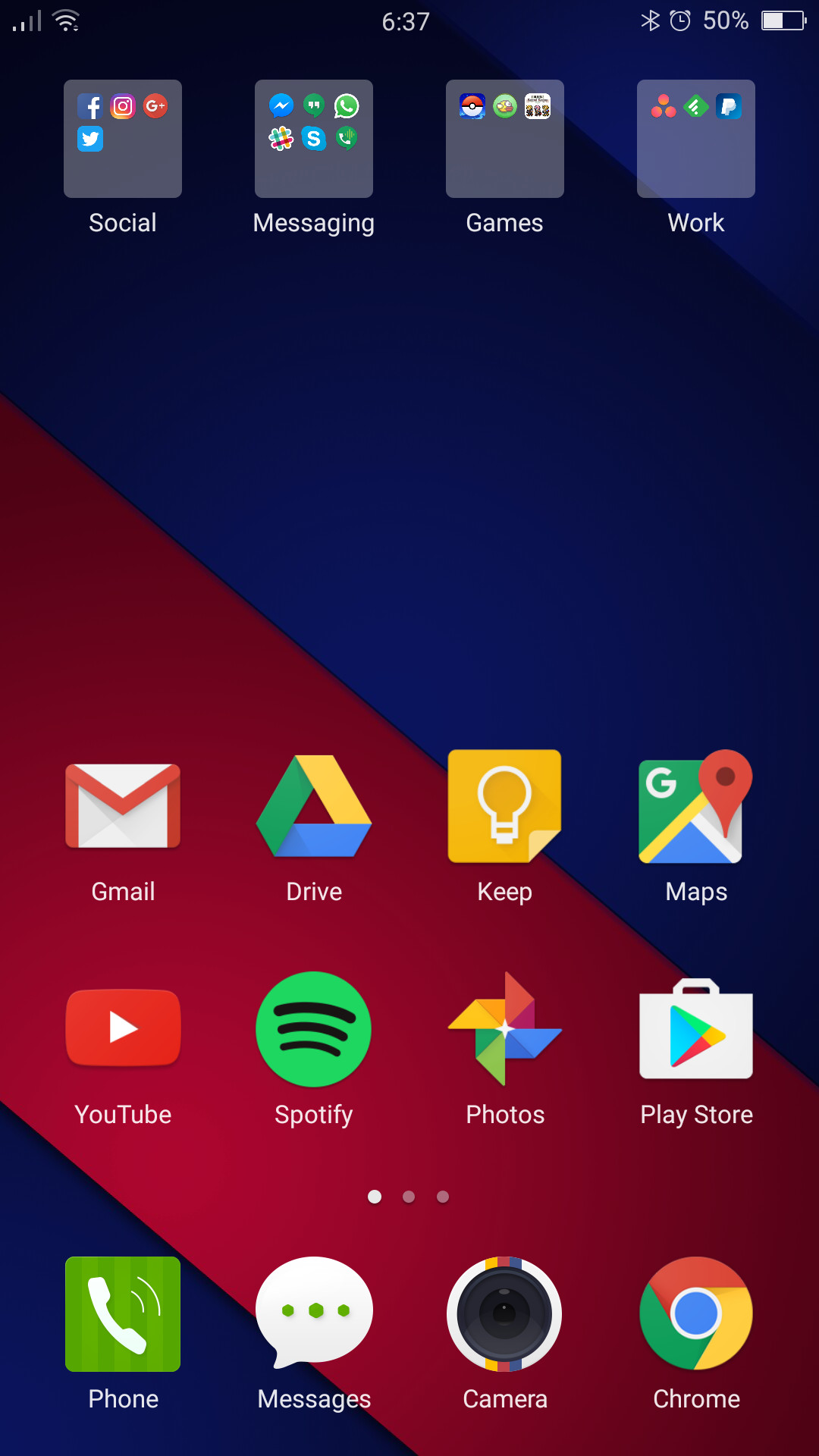The width and height of the screenshot is (819, 1456).
Task: Open the Phone dialer
Action: 123,1314
